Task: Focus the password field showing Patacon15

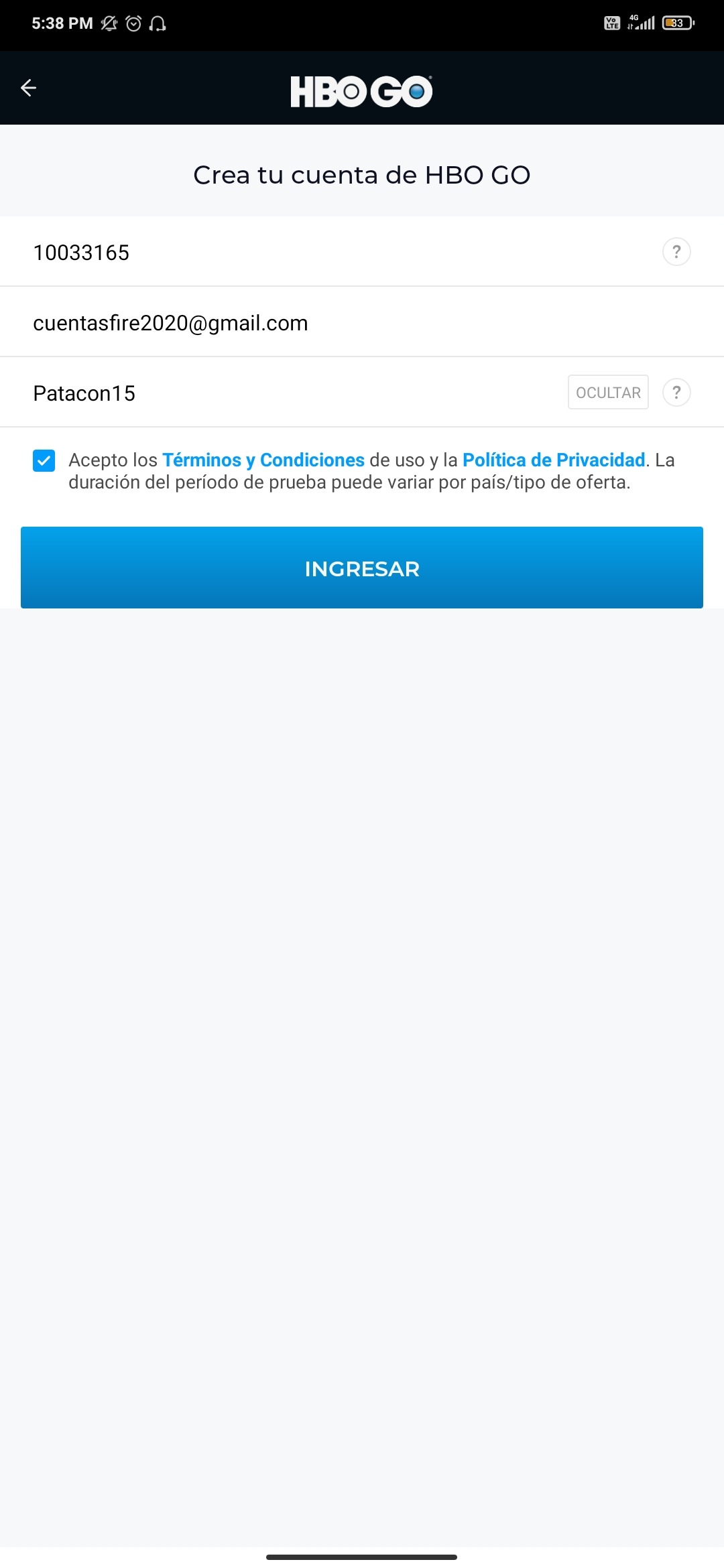Action: 282,393
